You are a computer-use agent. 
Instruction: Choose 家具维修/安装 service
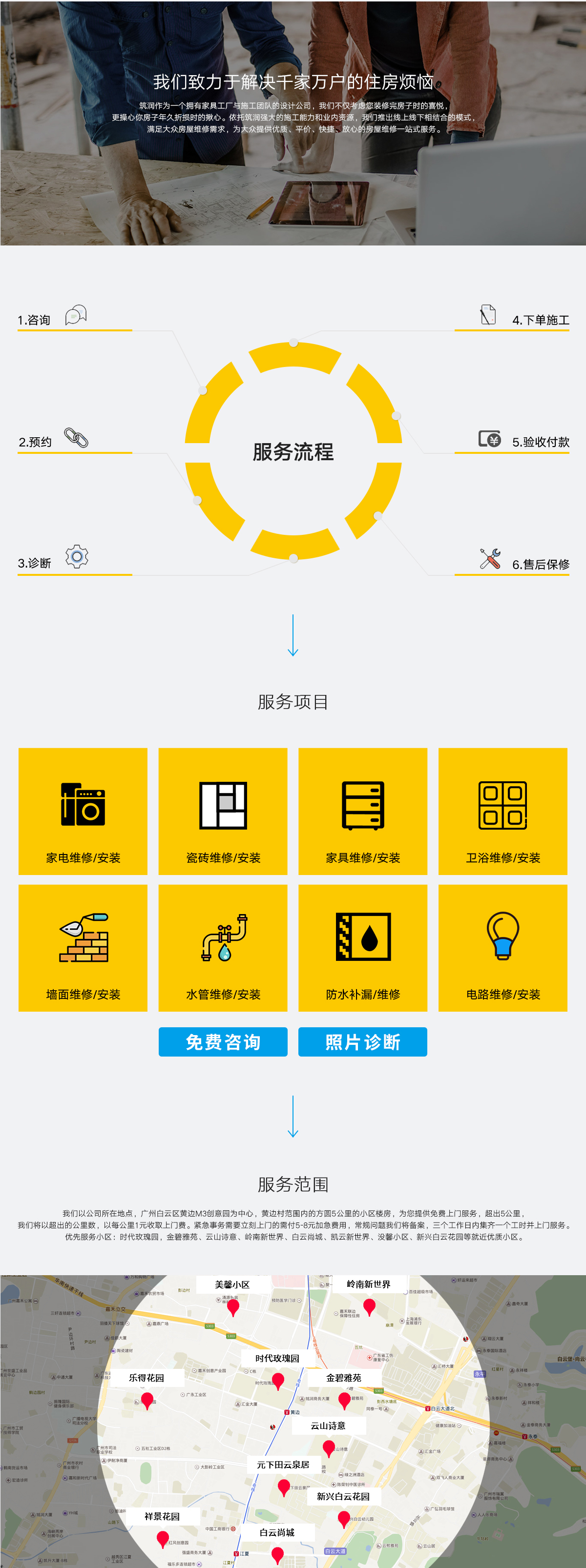tap(362, 811)
